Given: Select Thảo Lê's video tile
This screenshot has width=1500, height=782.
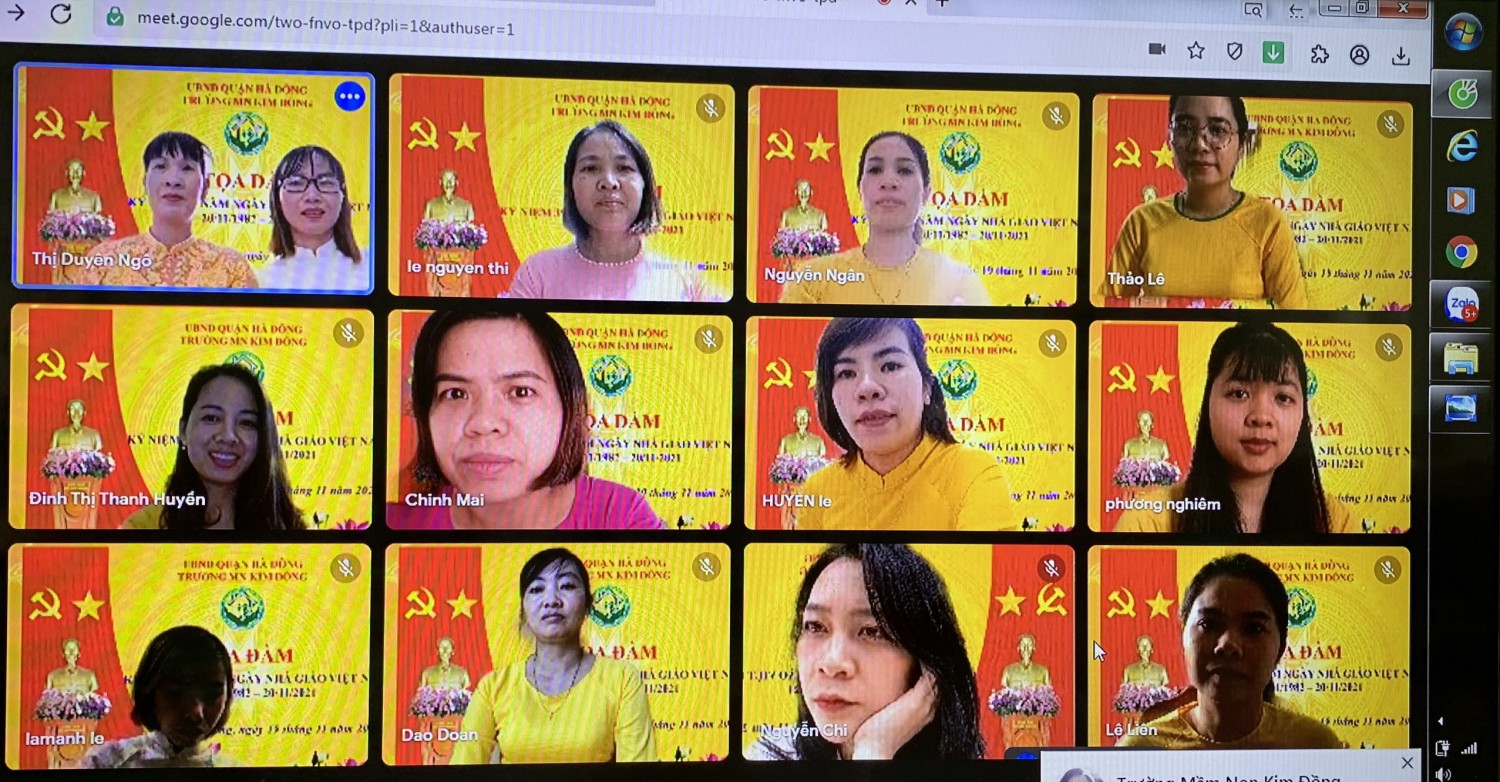Looking at the screenshot, I should coord(1250,200).
